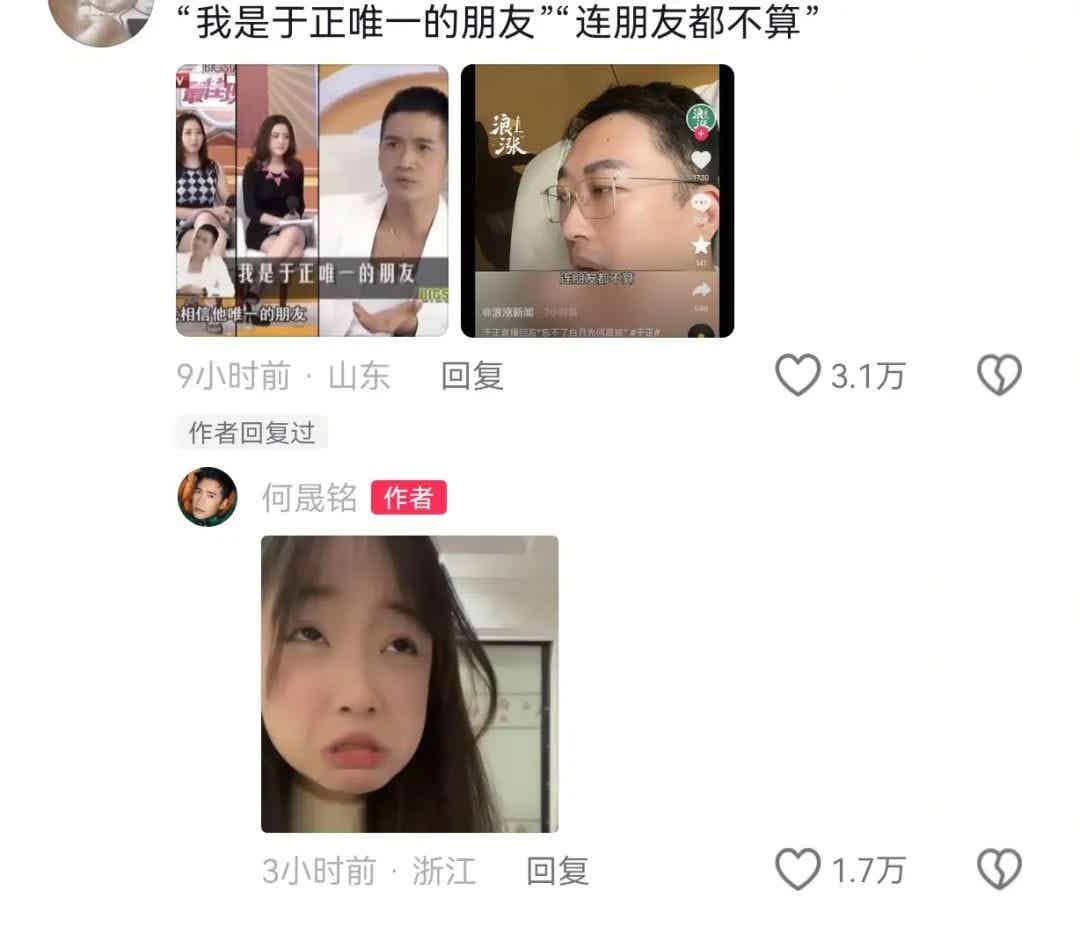Viewport: 1080px width, 934px height.
Task: Open the man with glasses video screenshot
Action: (x=597, y=201)
